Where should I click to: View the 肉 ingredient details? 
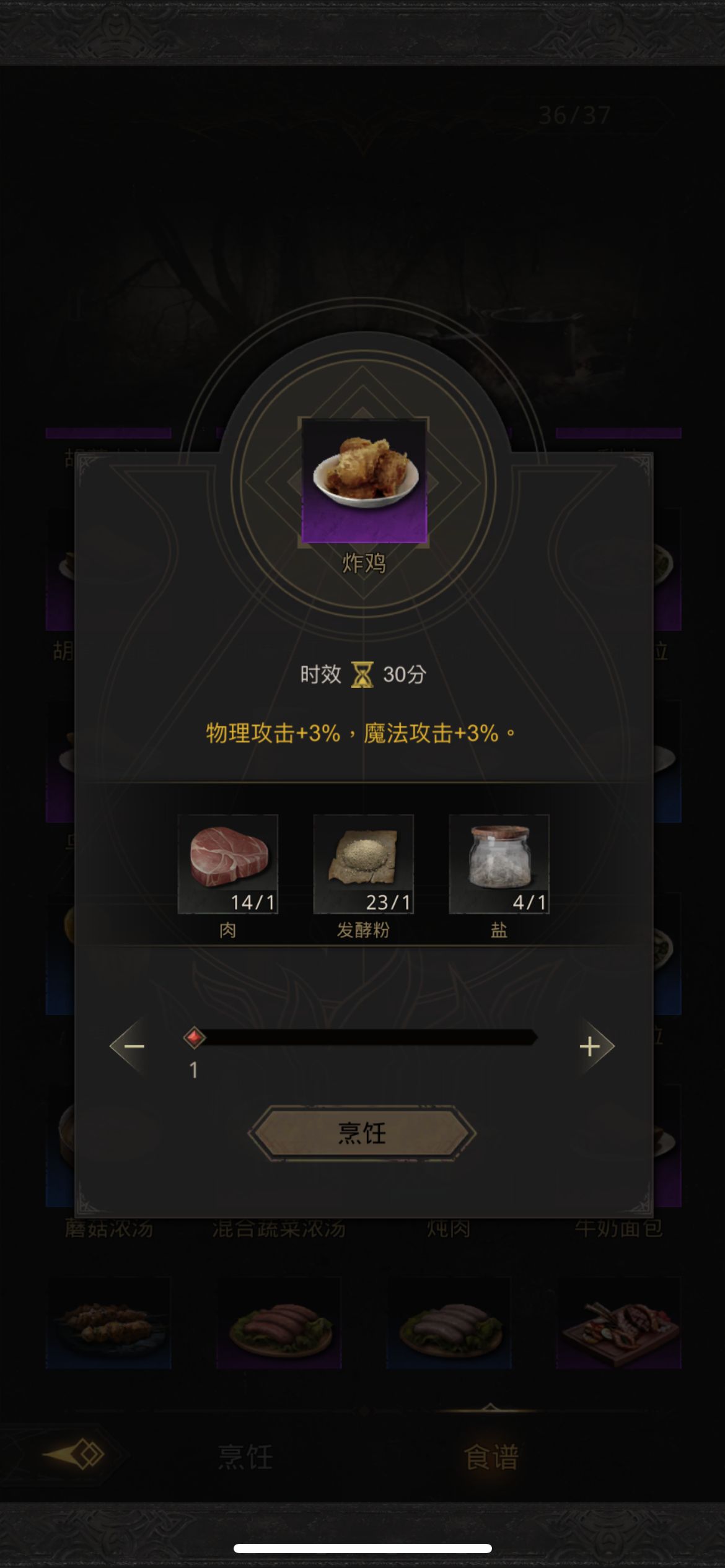tap(227, 864)
